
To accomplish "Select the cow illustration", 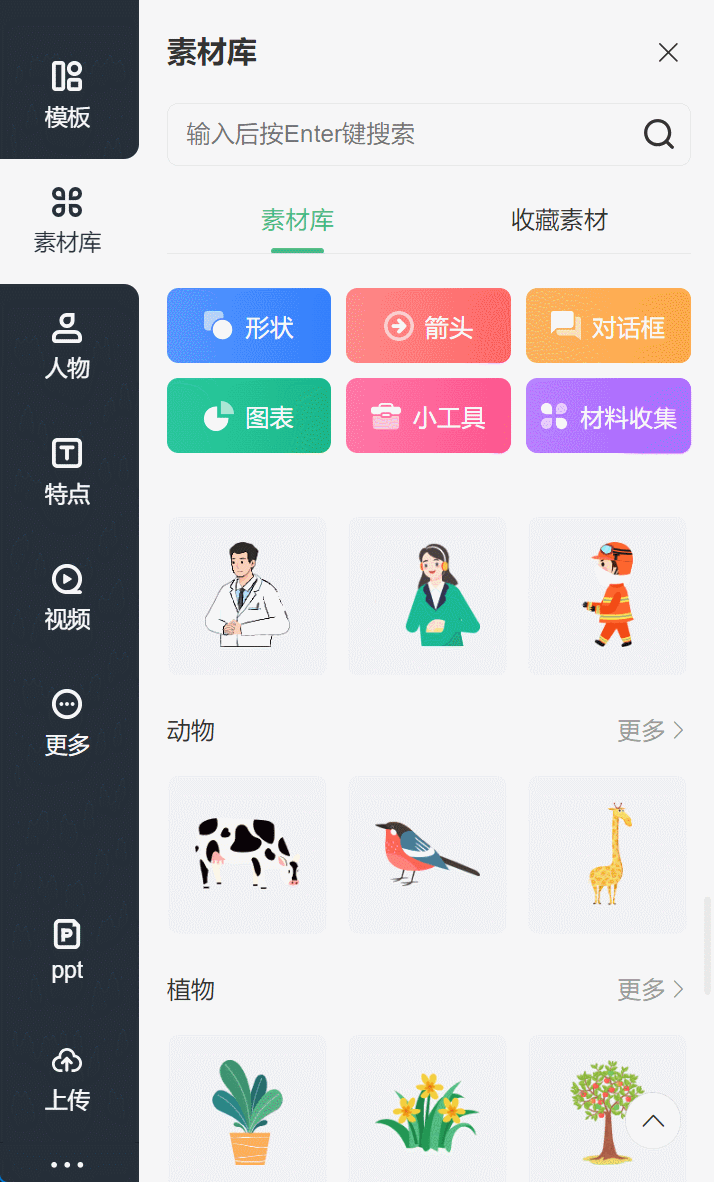I will 247,854.
